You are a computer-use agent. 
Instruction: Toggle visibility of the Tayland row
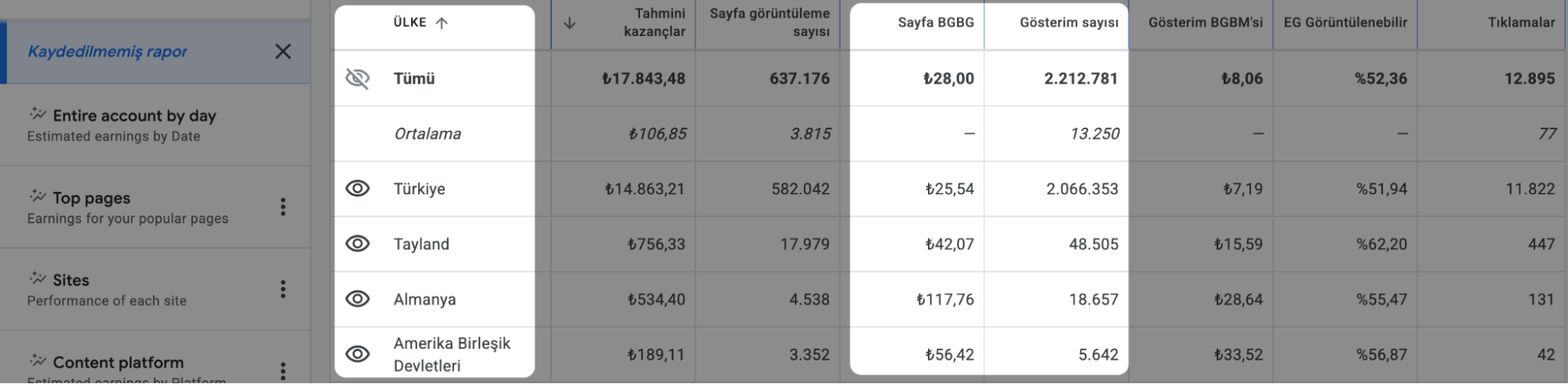[358, 244]
